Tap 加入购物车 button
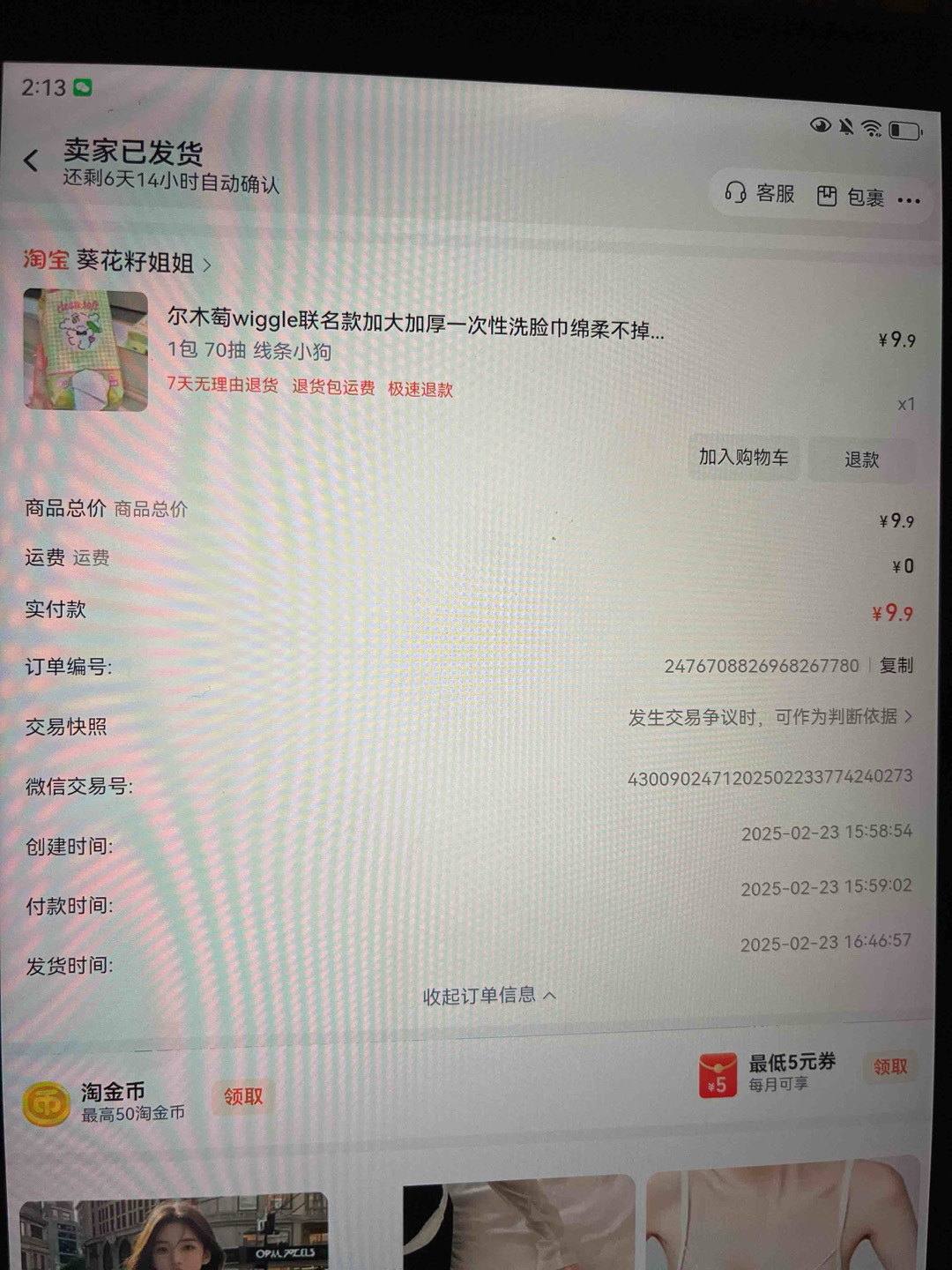Image resolution: width=952 pixels, height=1270 pixels. click(x=743, y=457)
